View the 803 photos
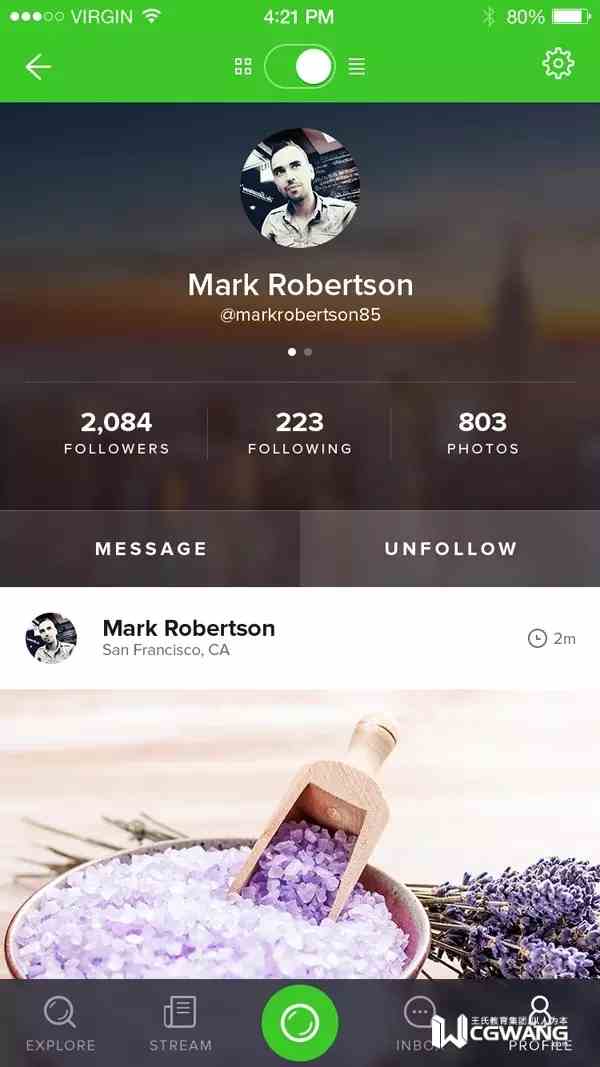Screen dimensions: 600x1067 point(483,433)
